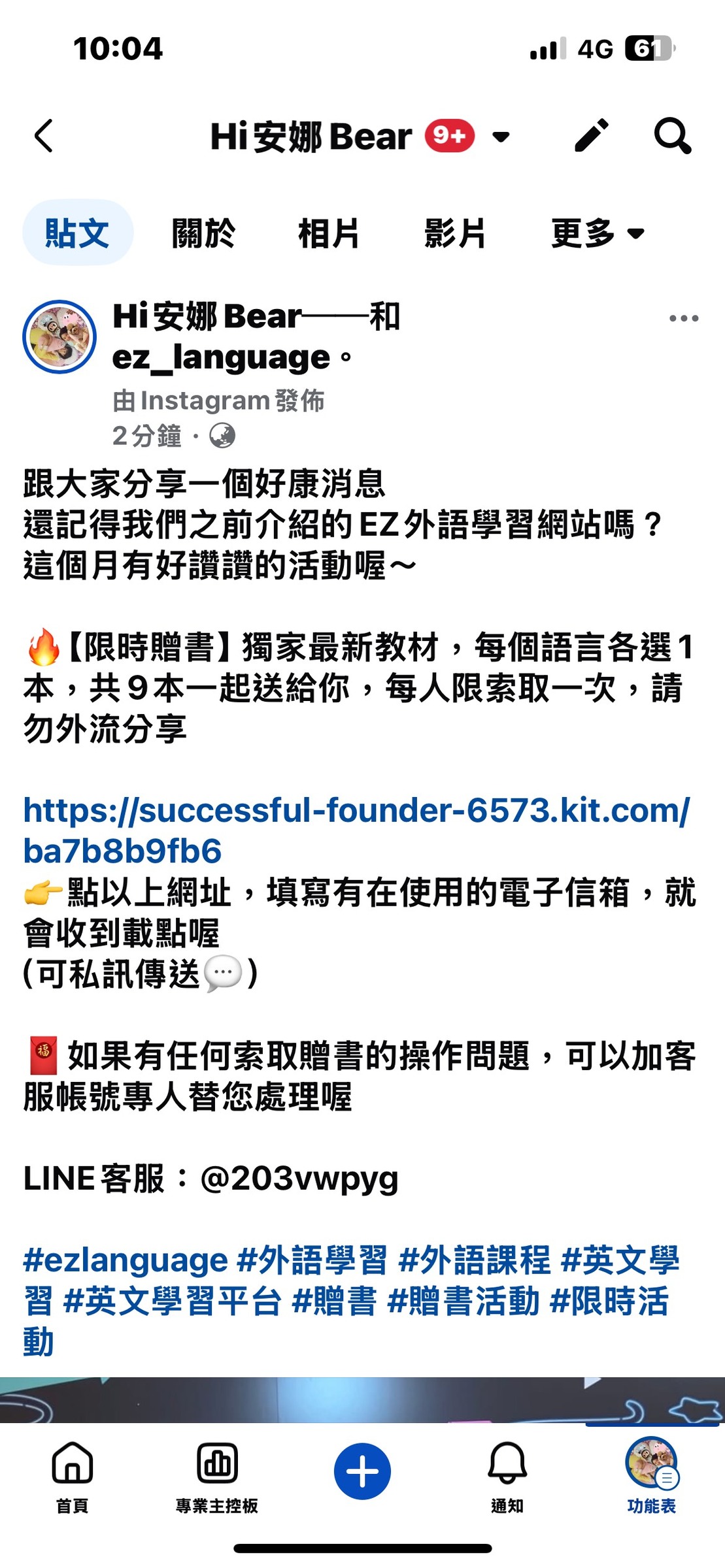Image resolution: width=725 pixels, height=1568 pixels.
Task: Open the ez_language tagged profile
Action: click(221, 357)
